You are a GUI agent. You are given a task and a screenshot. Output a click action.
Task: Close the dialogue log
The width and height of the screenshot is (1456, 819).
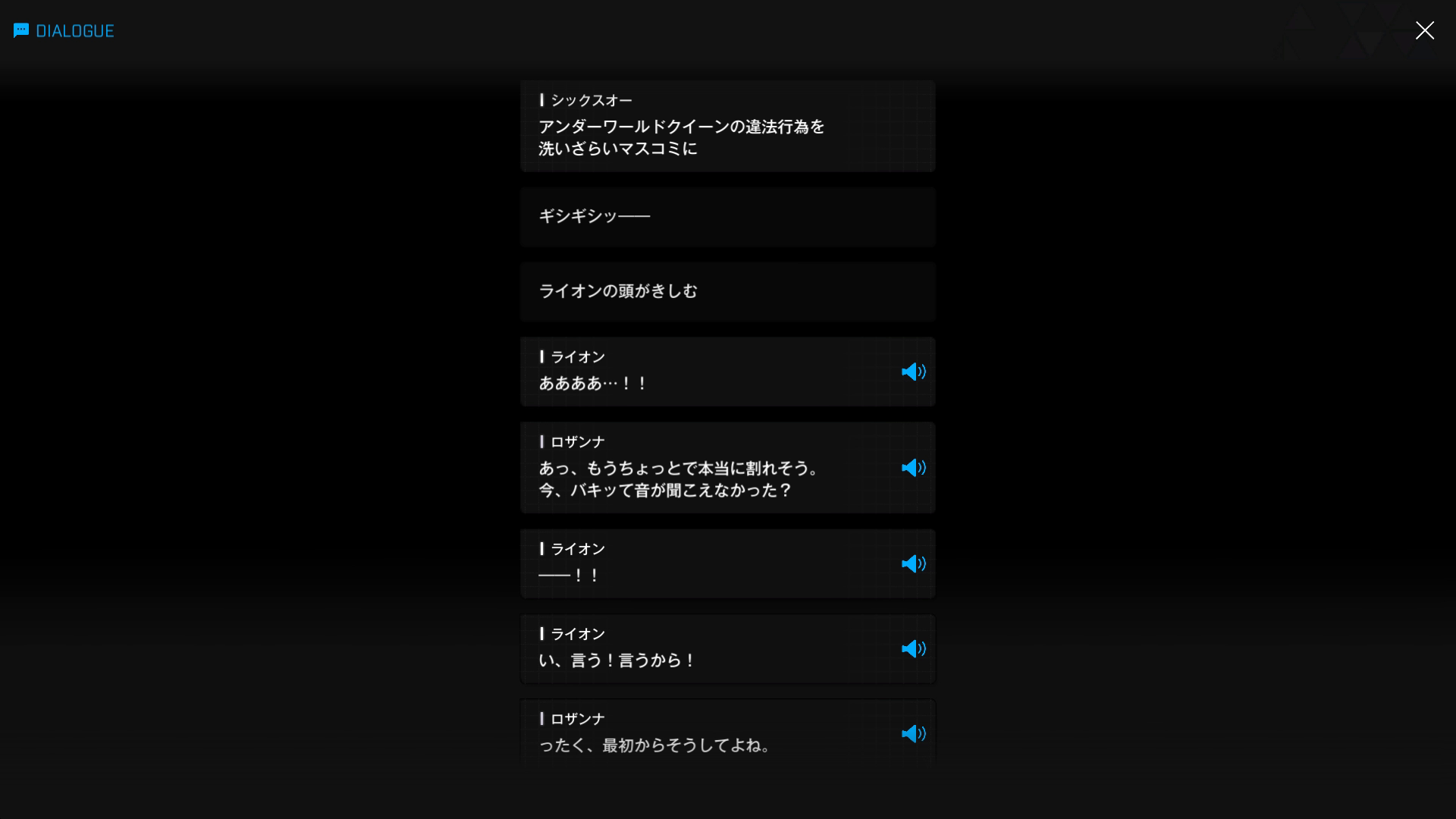(1424, 30)
